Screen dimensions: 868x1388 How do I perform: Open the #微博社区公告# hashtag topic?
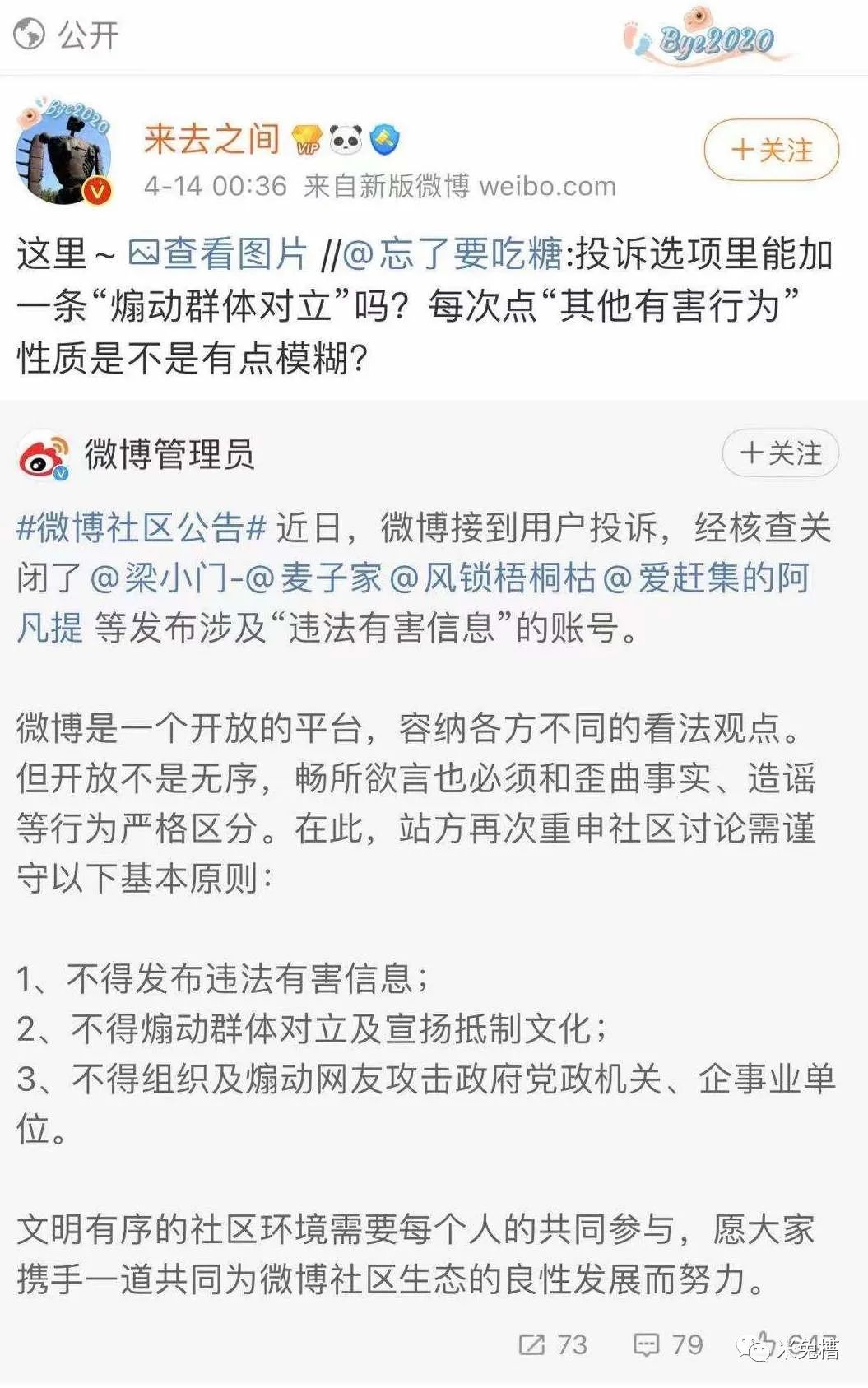pos(142,527)
